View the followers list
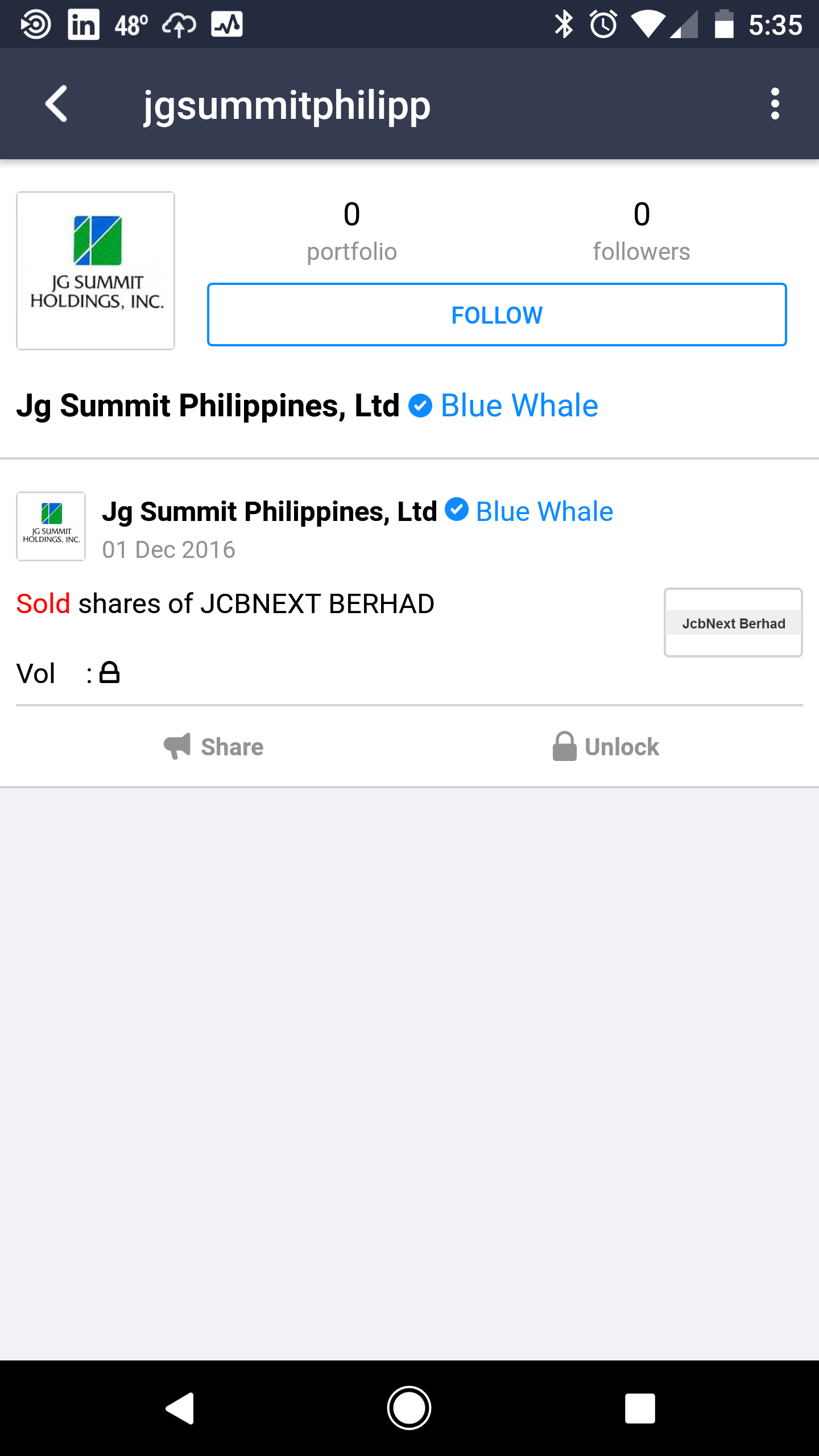The height and width of the screenshot is (1456, 819). [x=642, y=231]
